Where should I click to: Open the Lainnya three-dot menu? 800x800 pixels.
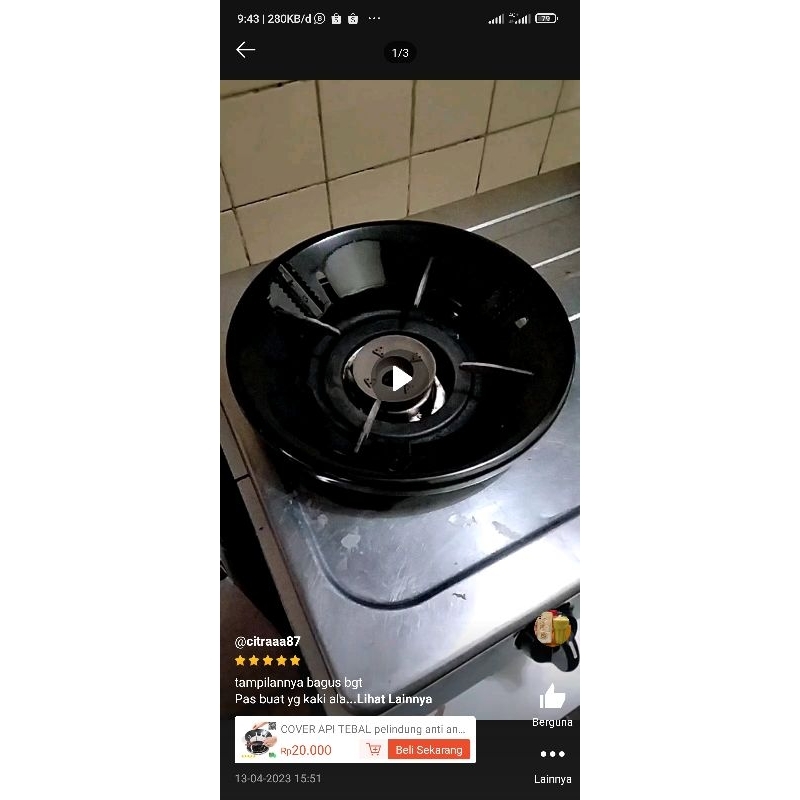pyautogui.click(x=552, y=755)
